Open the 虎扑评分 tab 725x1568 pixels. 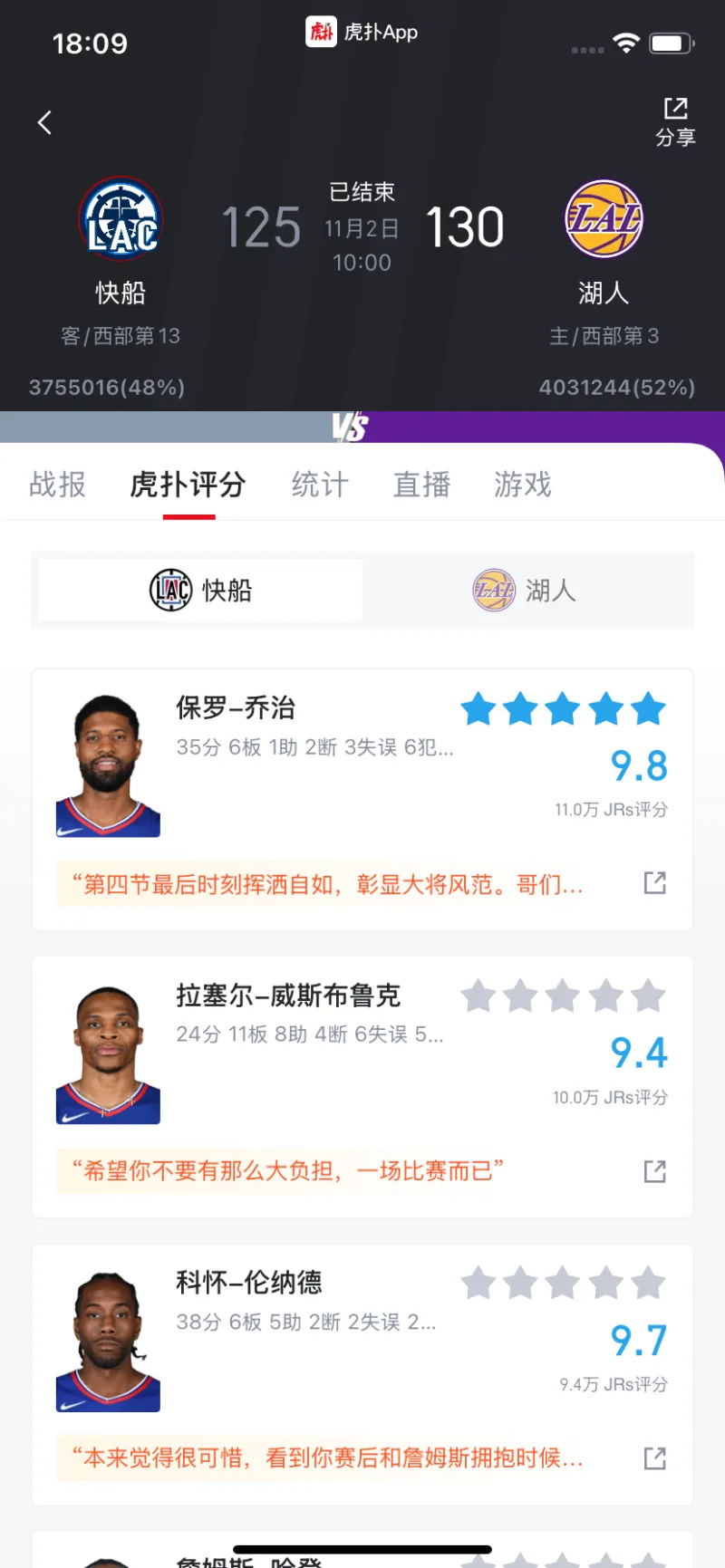pyautogui.click(x=188, y=485)
